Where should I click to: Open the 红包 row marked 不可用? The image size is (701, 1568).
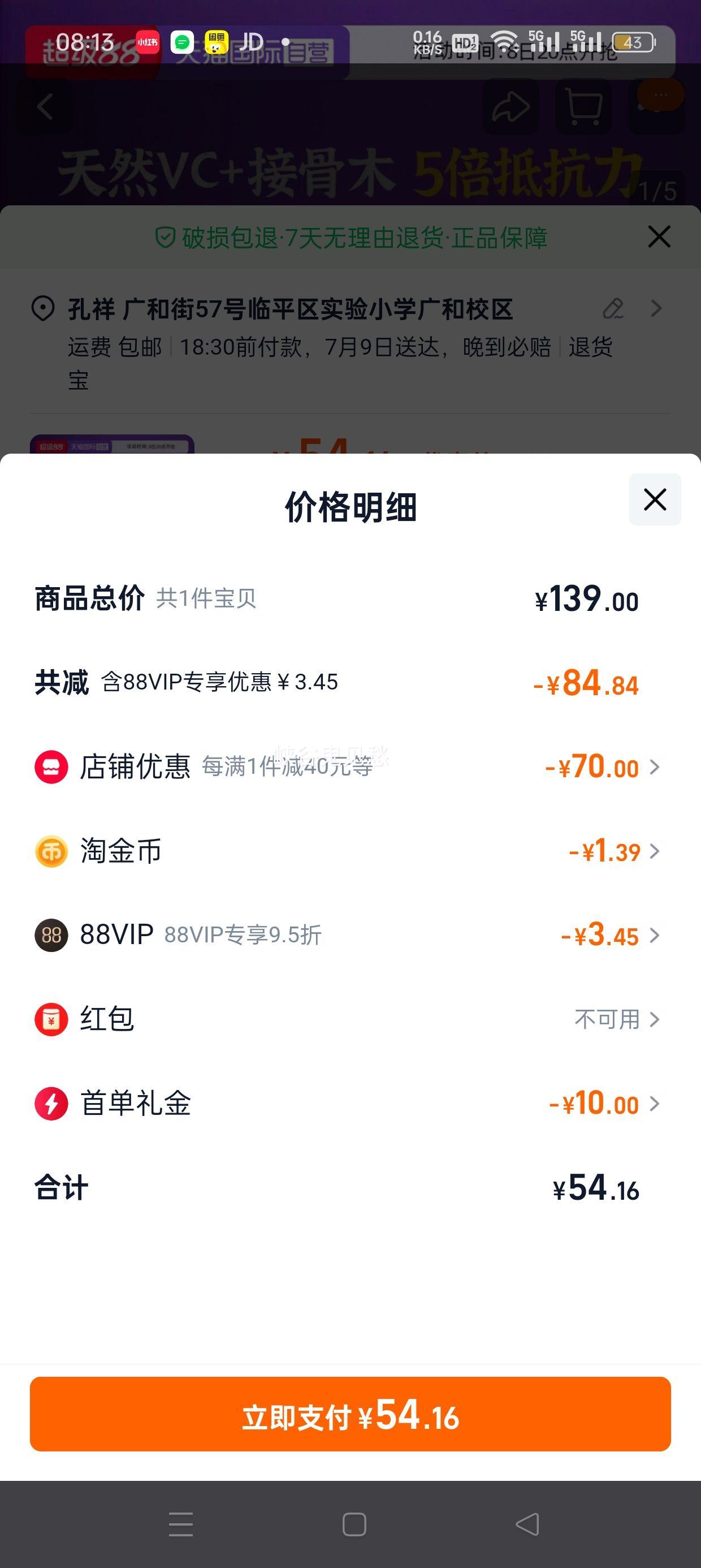[350, 1019]
